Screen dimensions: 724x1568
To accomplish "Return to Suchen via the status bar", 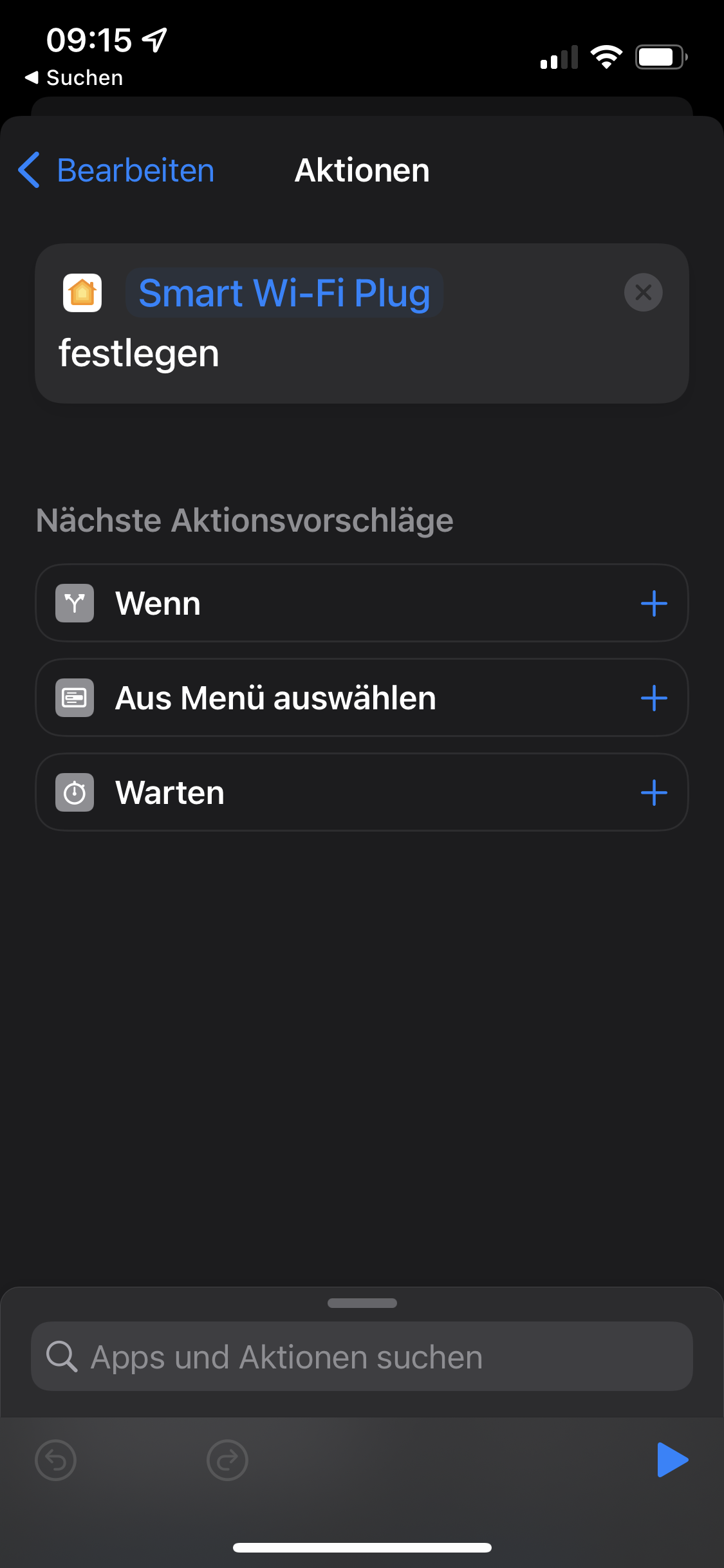I will click(x=74, y=78).
